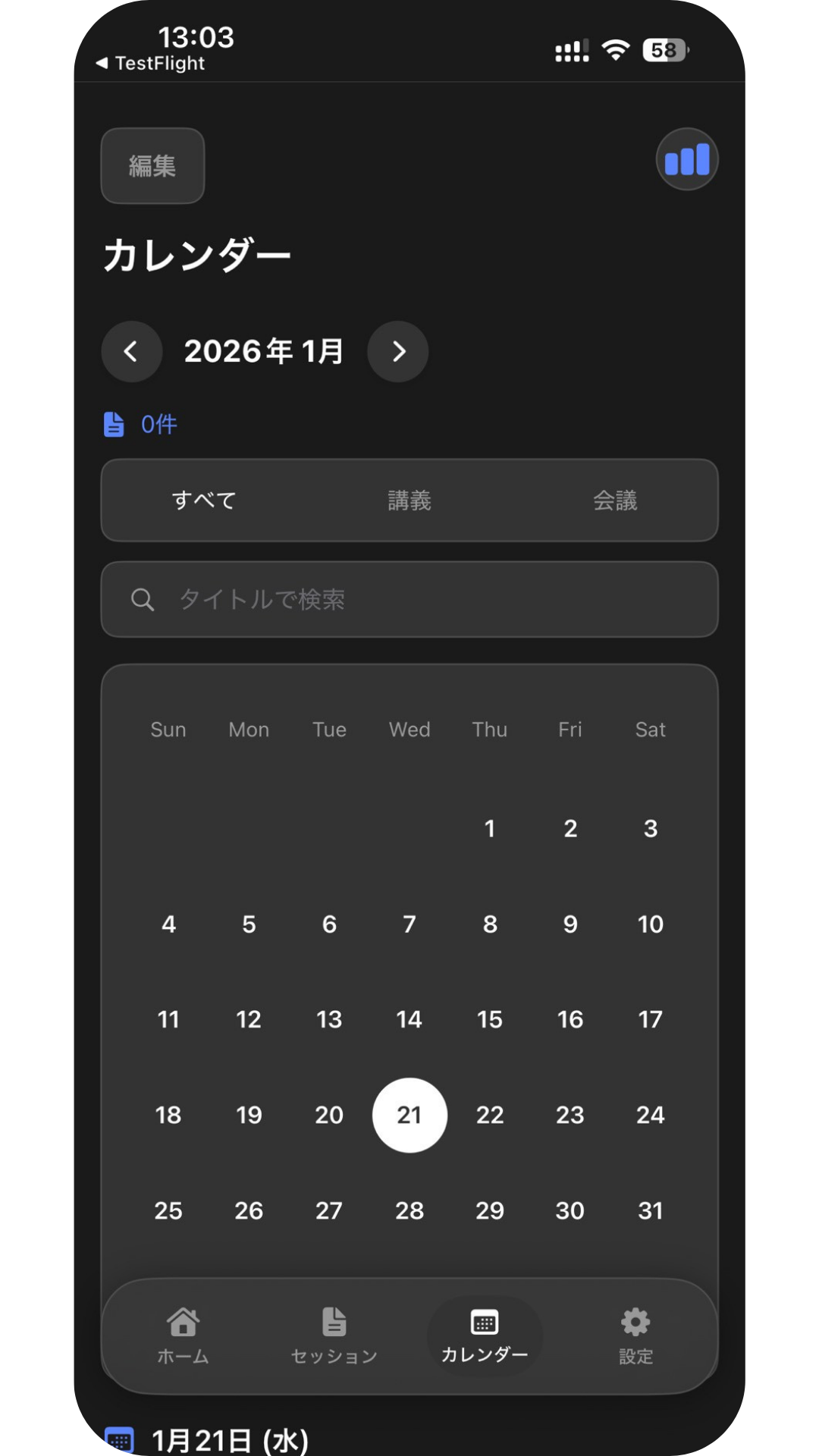The height and width of the screenshot is (1456, 819).
Task: Open the 設定 settings tab
Action: click(635, 1336)
